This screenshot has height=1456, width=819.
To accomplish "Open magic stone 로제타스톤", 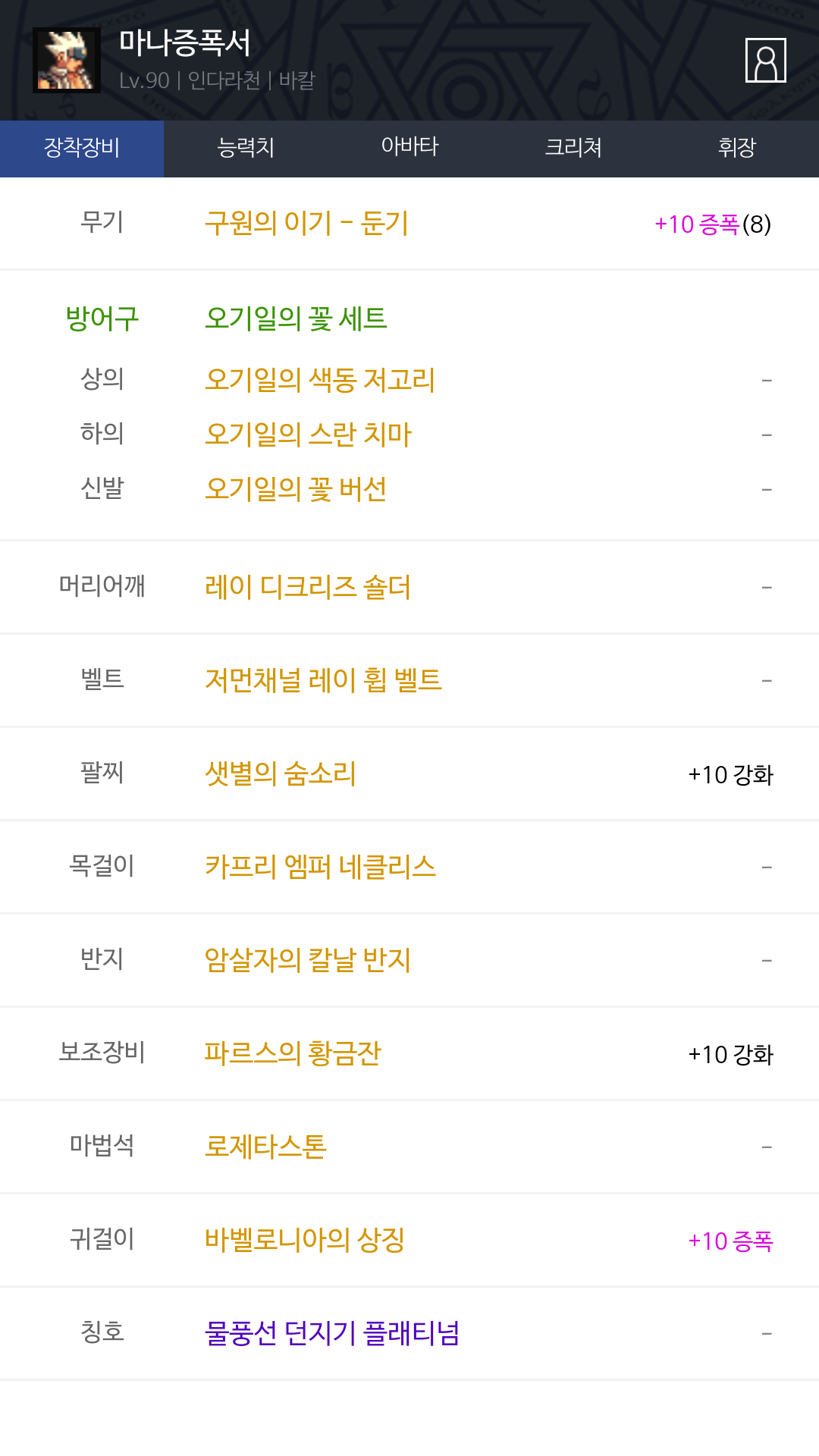I will coord(265,1147).
